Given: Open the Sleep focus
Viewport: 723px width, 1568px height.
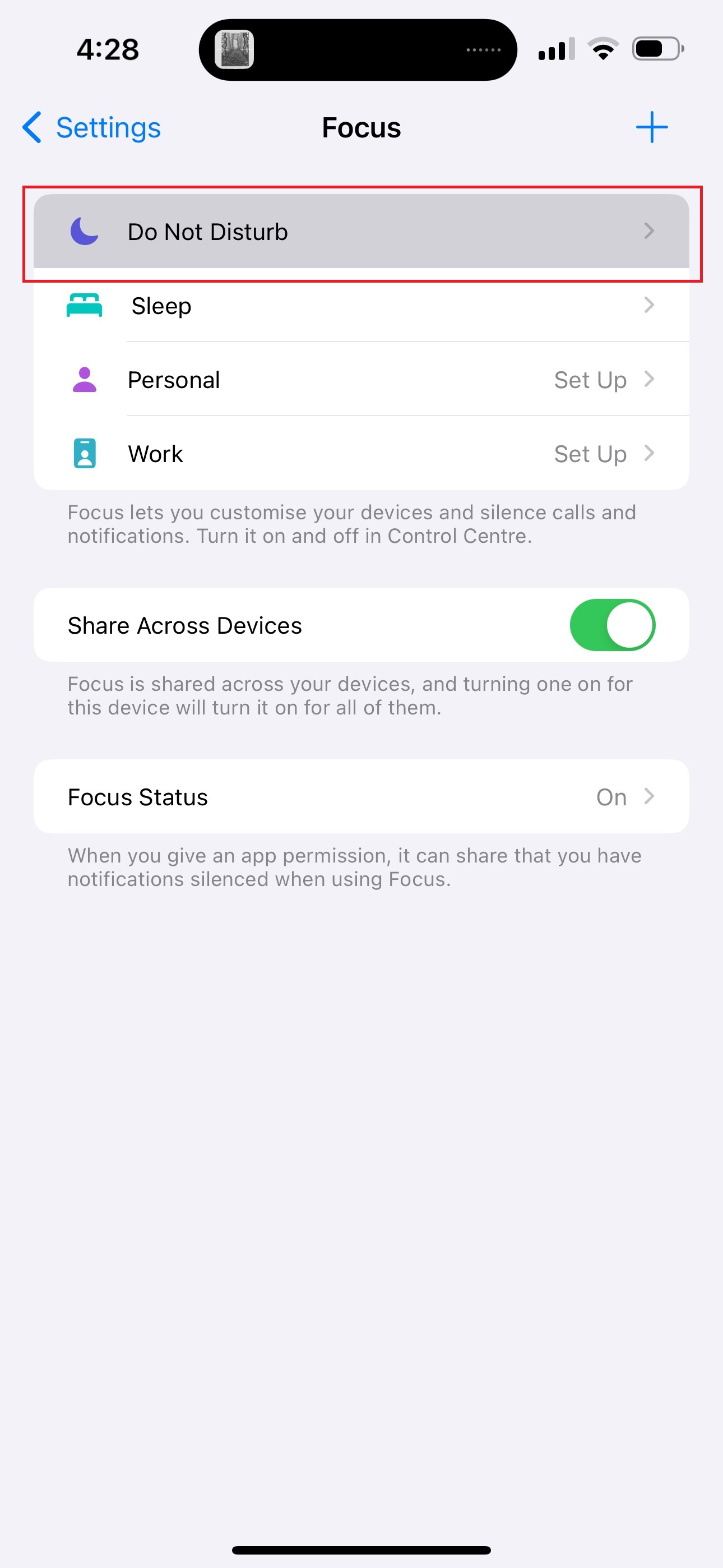Looking at the screenshot, I should [361, 306].
